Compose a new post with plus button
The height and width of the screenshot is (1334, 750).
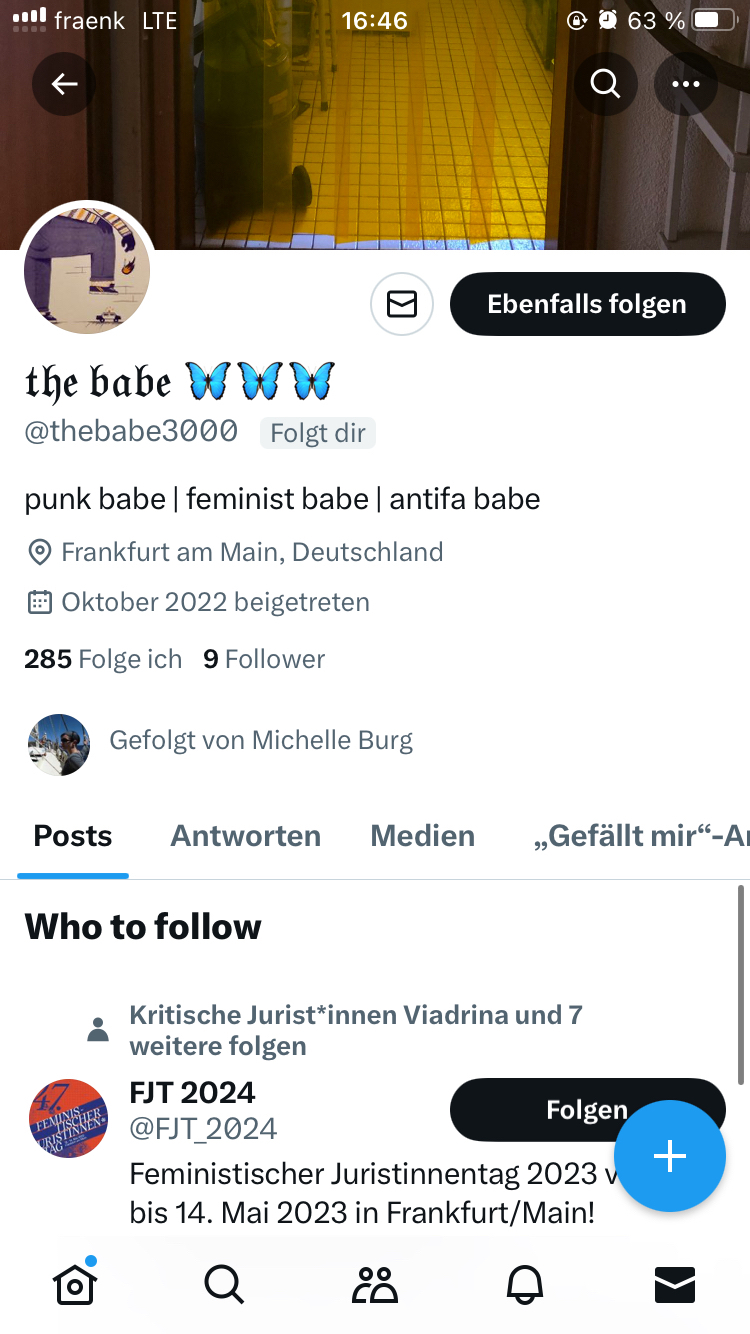point(669,1156)
